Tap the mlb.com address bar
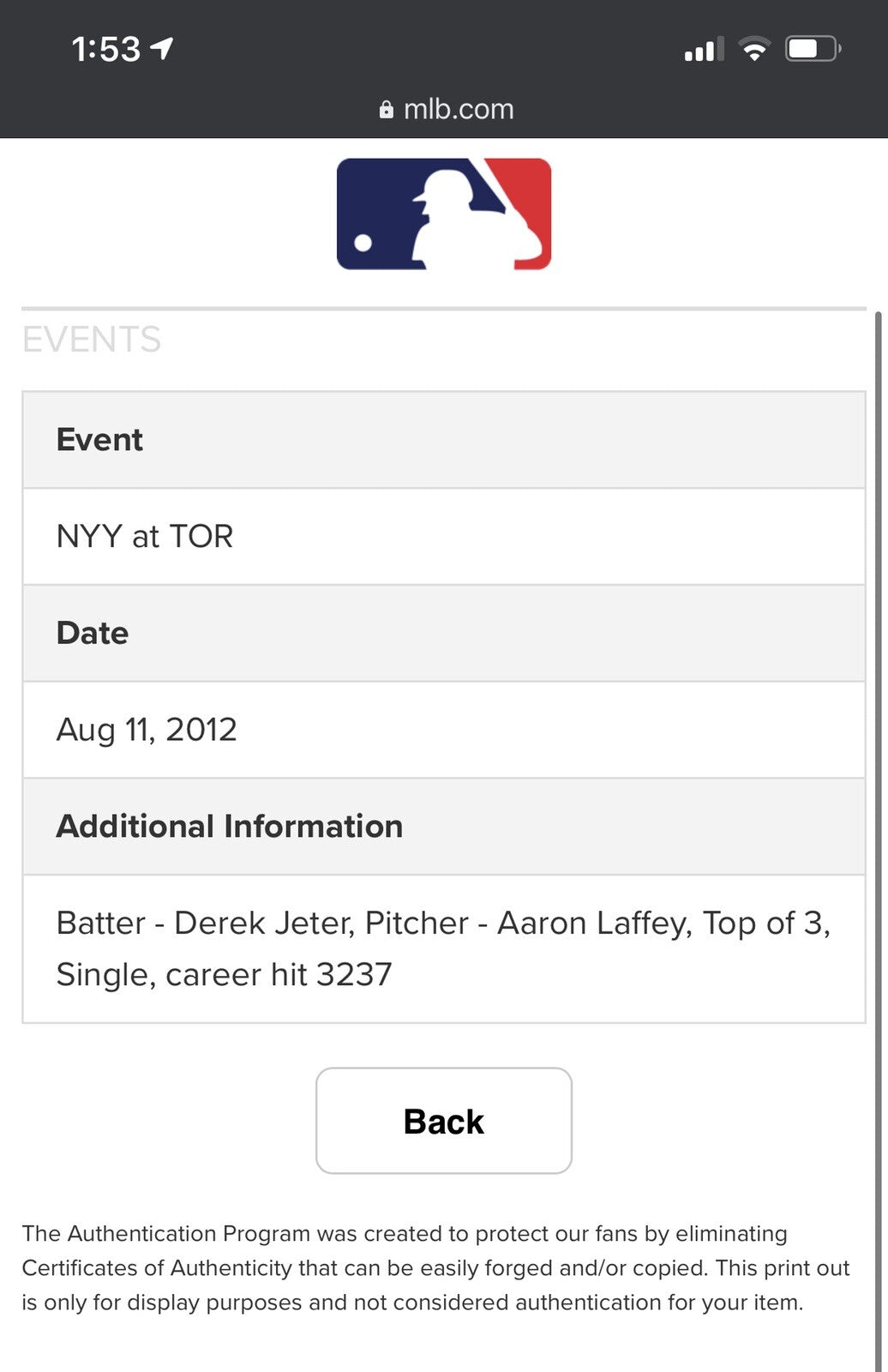This screenshot has width=888, height=1372. 446,110
